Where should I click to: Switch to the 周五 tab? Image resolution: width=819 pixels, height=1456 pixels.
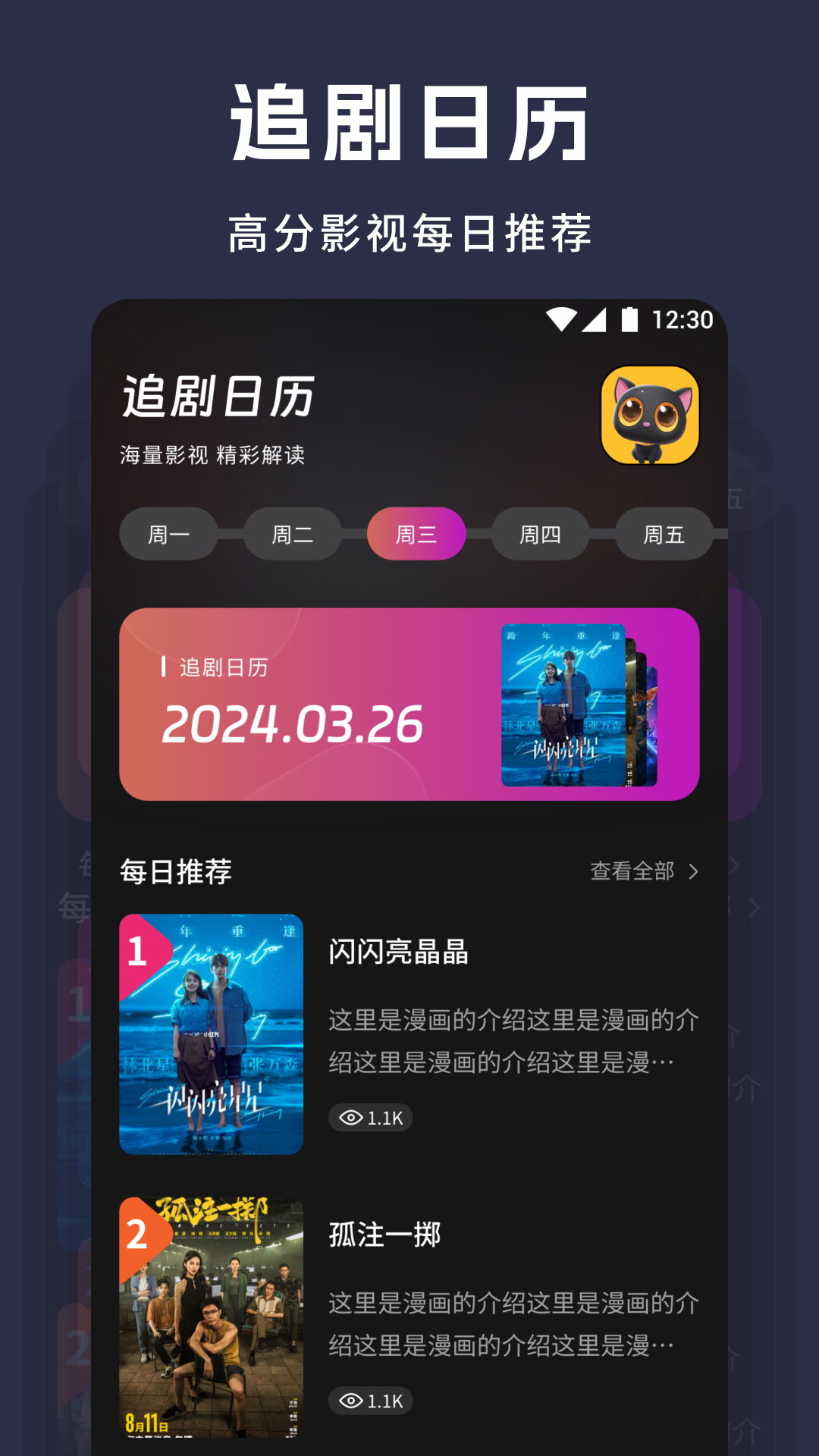pyautogui.click(x=664, y=534)
